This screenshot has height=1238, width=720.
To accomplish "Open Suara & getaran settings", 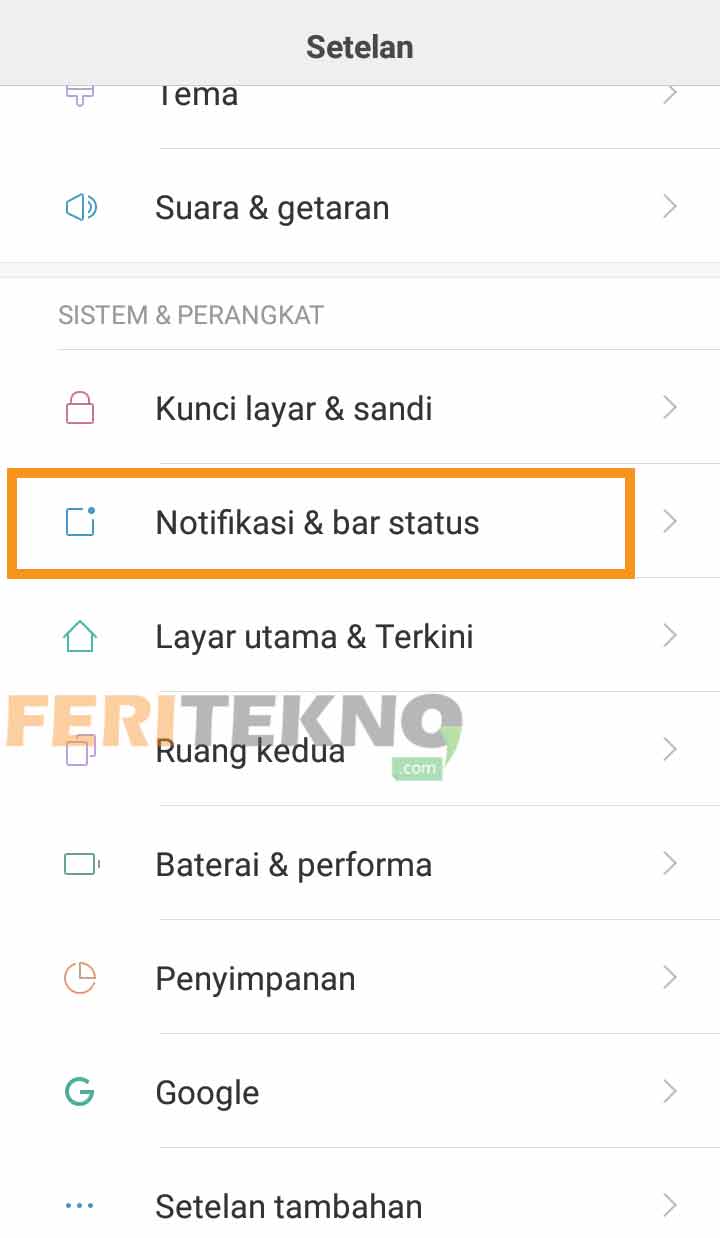I will (x=360, y=207).
